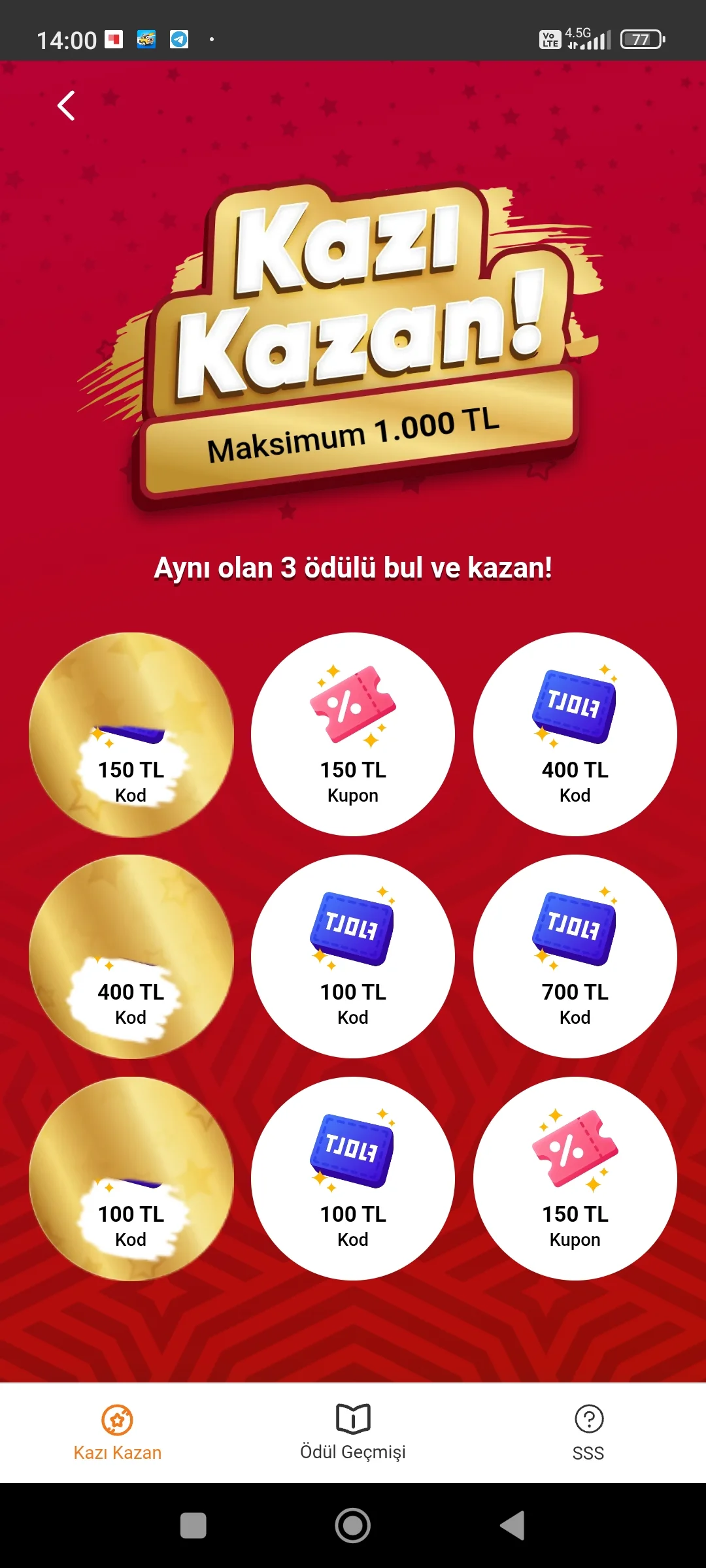Scratch the gold 150 TL Kod circle
The image size is (706, 1568).
click(131, 734)
